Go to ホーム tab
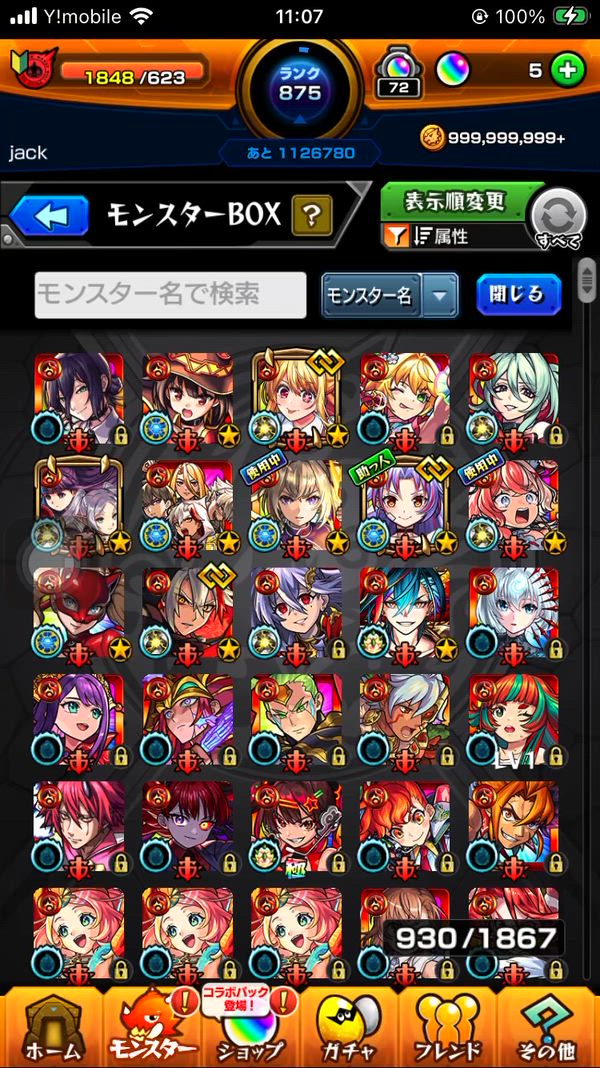Viewport: 600px width, 1068px height. 52,1027
